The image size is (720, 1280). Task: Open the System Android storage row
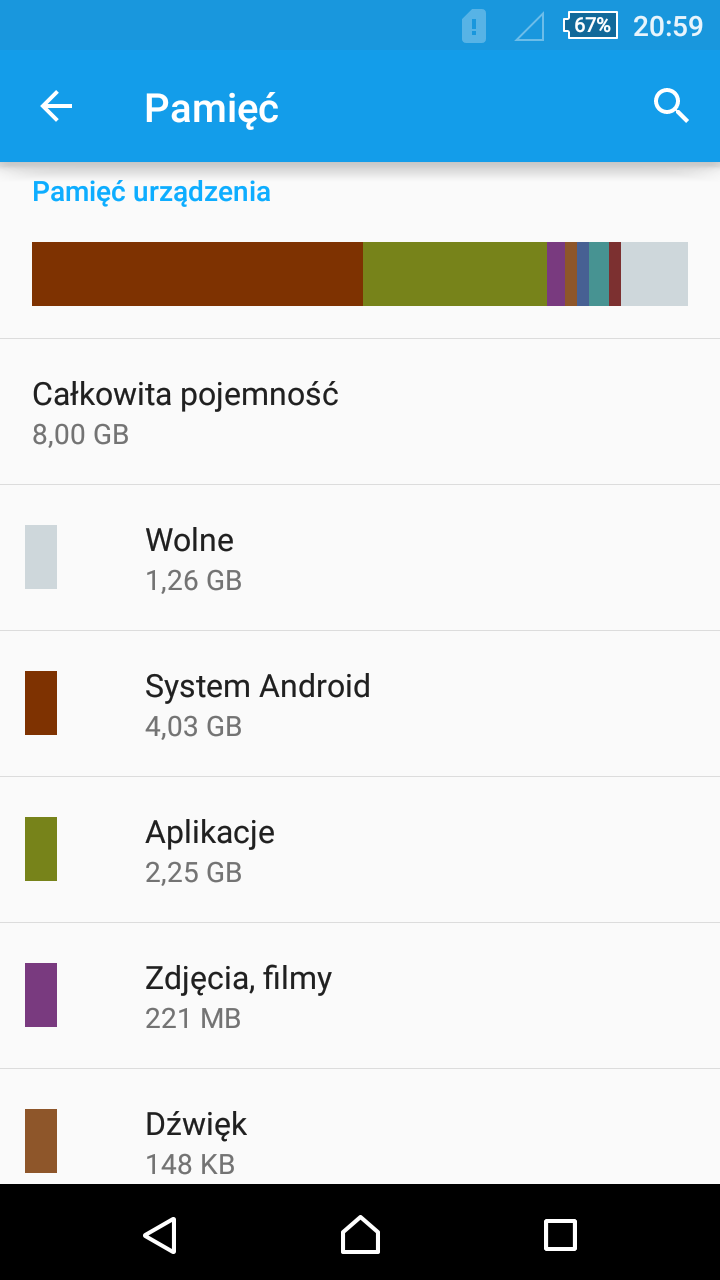click(x=360, y=704)
